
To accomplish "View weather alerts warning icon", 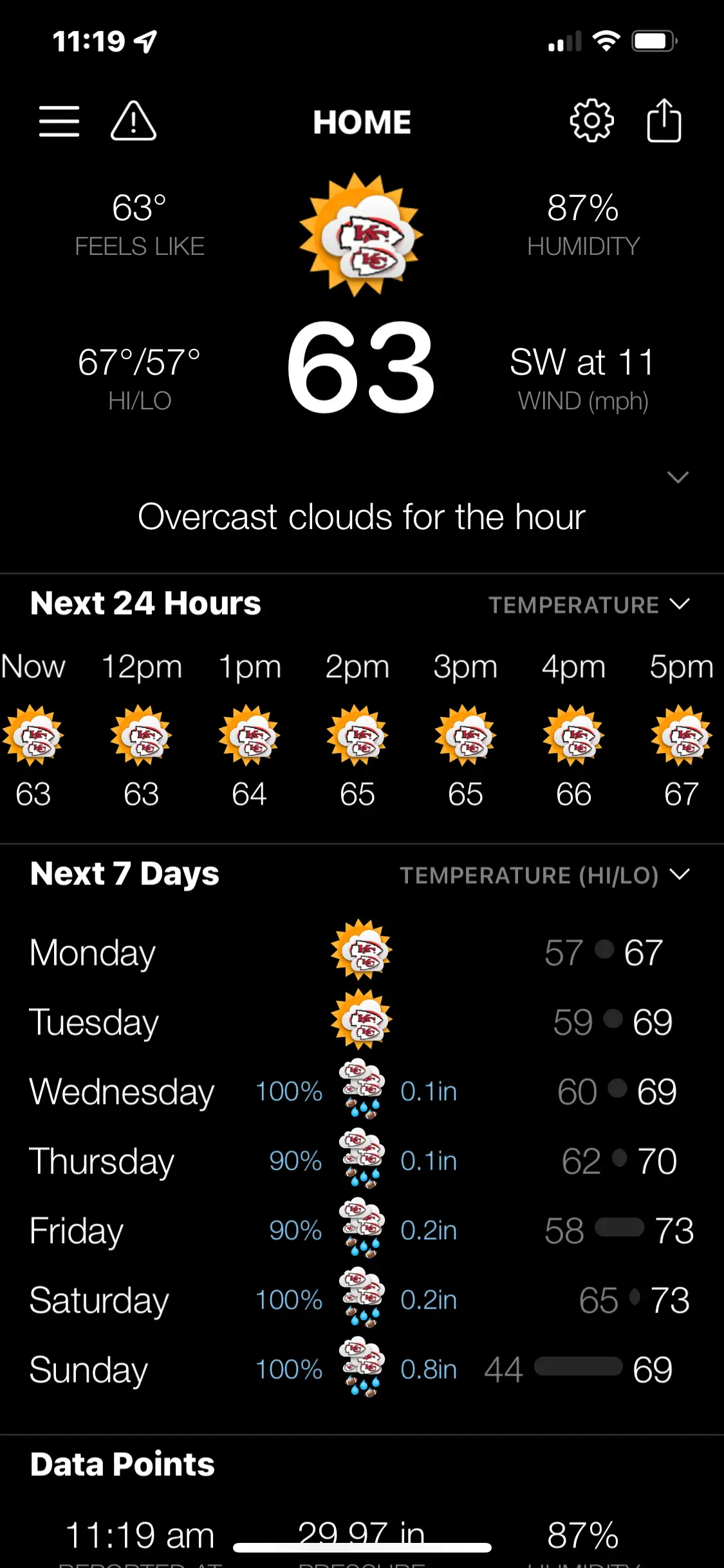I will [x=133, y=121].
